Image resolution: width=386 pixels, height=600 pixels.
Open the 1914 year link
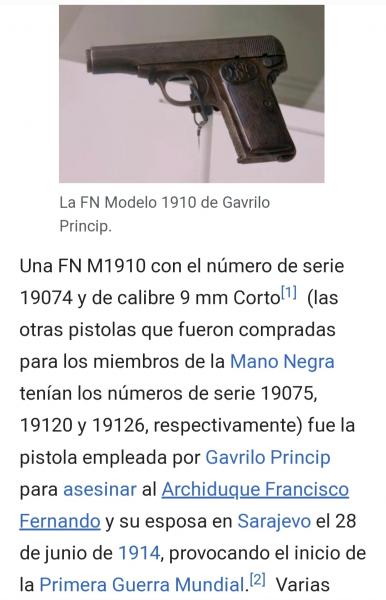click(x=139, y=553)
